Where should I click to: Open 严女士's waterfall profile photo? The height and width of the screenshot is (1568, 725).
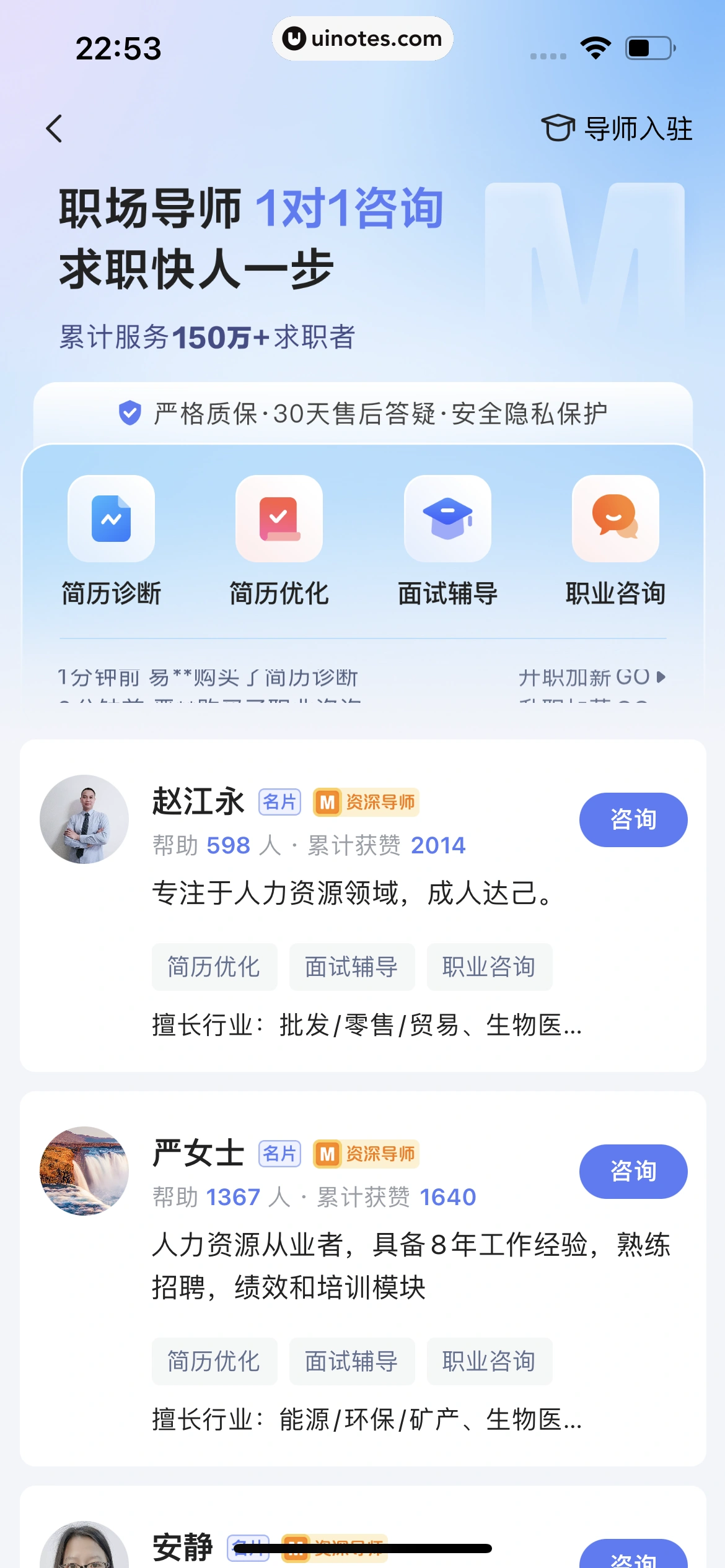point(84,1171)
